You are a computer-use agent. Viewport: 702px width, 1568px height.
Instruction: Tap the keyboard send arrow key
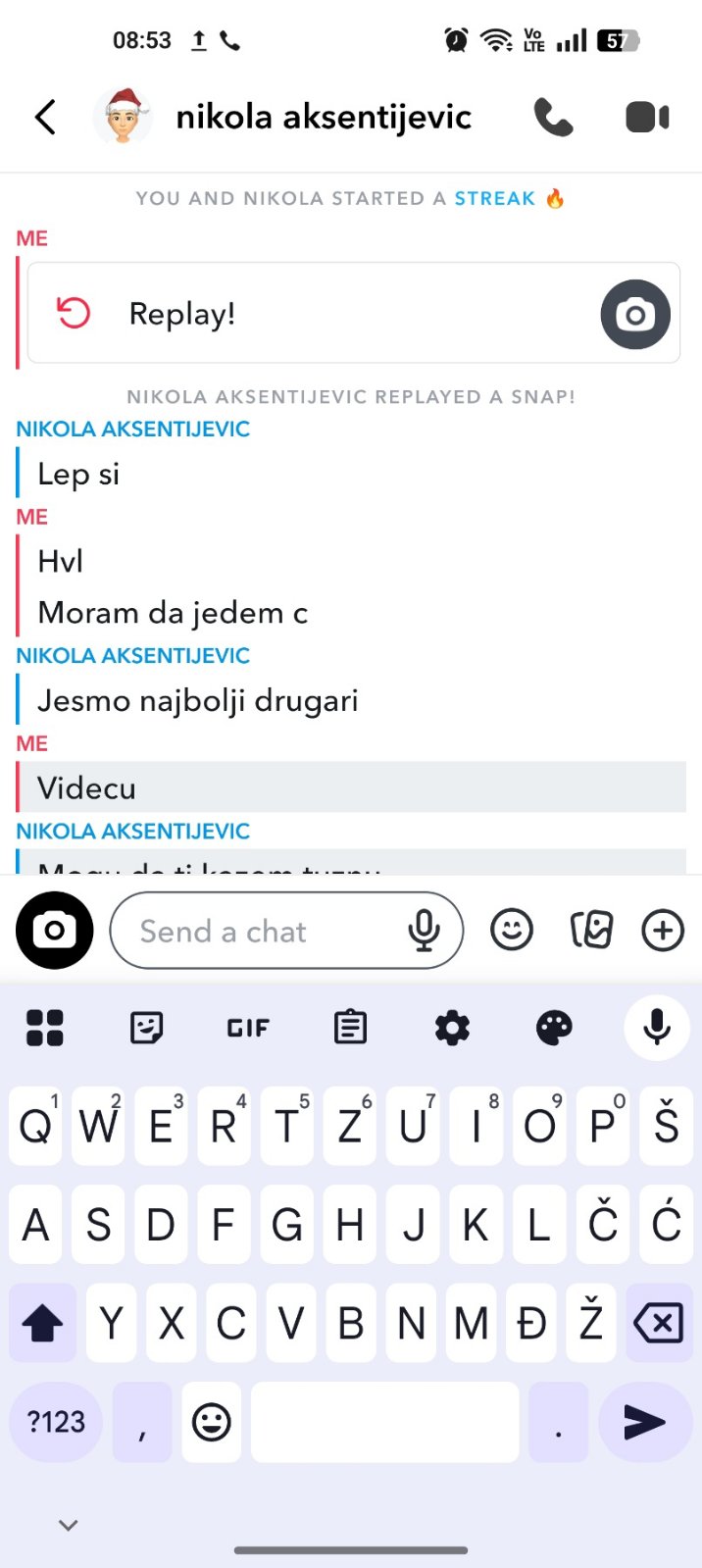coord(644,1422)
